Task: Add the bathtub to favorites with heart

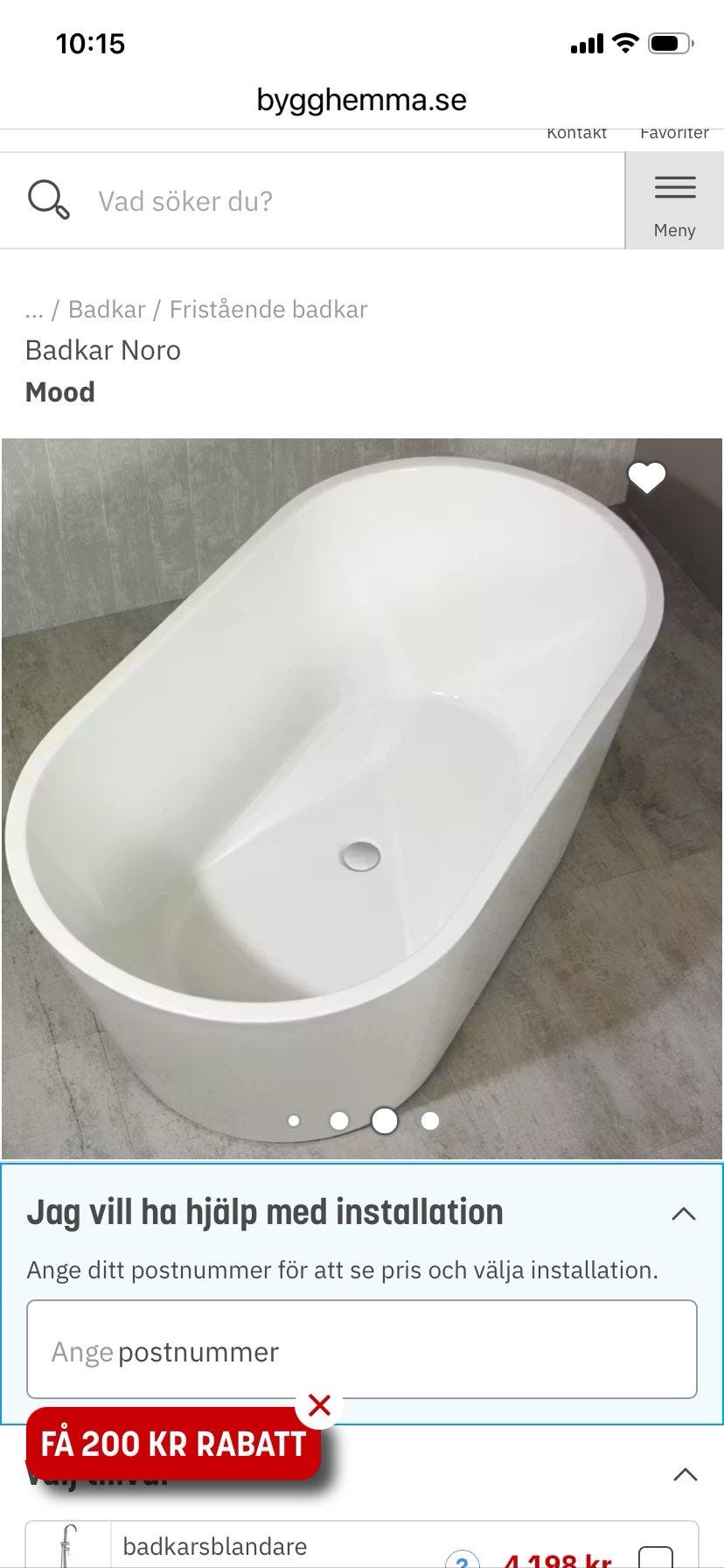Action: coord(647,478)
